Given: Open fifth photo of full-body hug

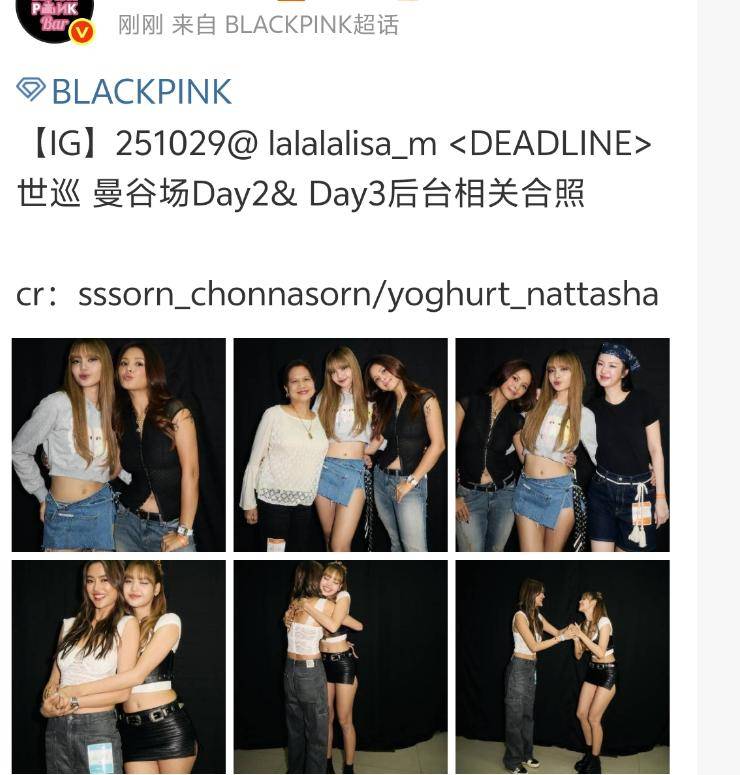Looking at the screenshot, I should (x=340, y=666).
